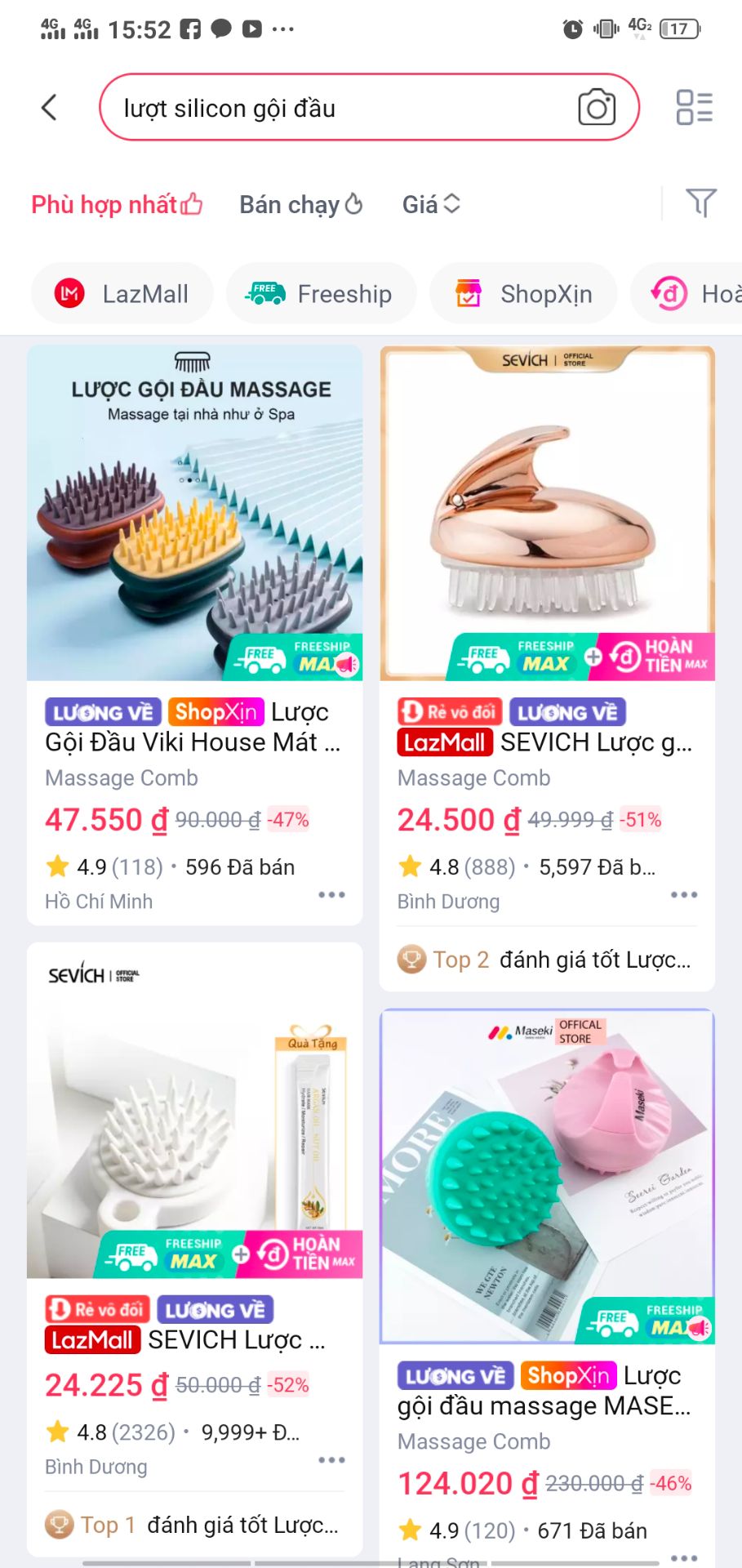
Task: Open the Top 2 đánh giá tốt link
Action: point(545,960)
